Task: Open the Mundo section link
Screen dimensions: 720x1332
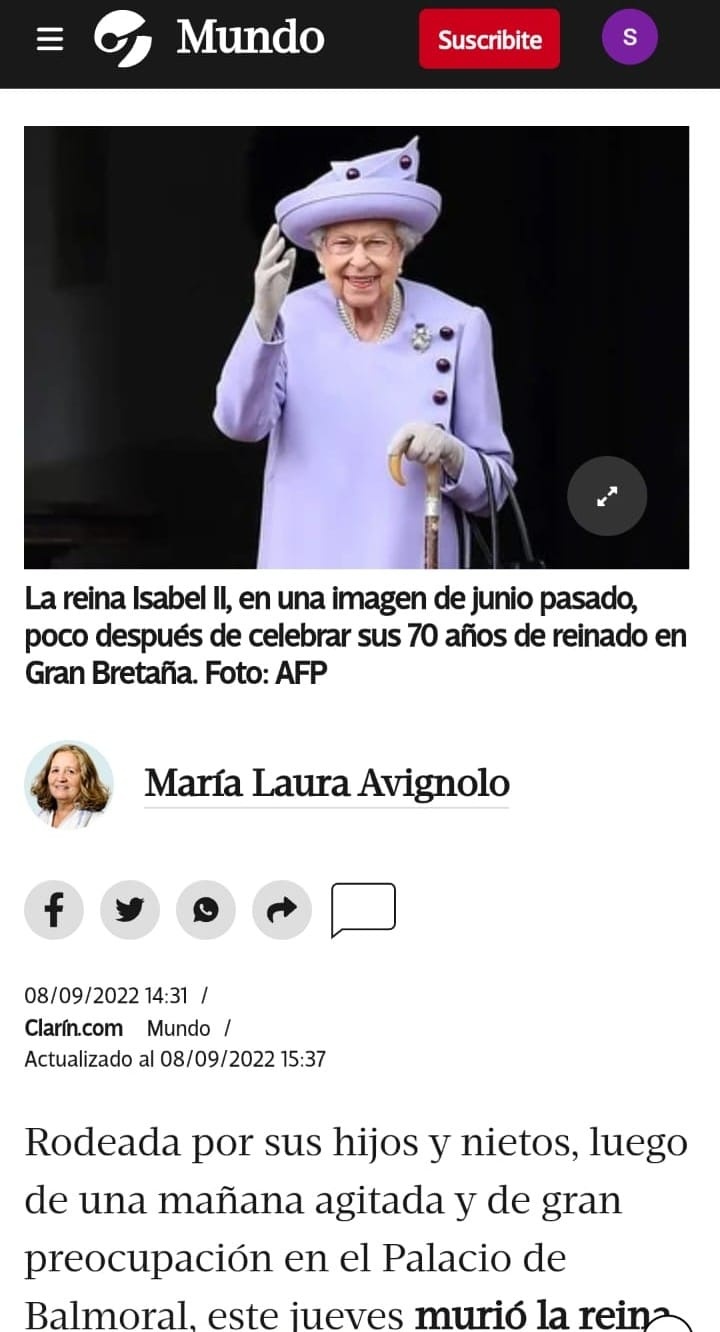Action: point(178,1028)
